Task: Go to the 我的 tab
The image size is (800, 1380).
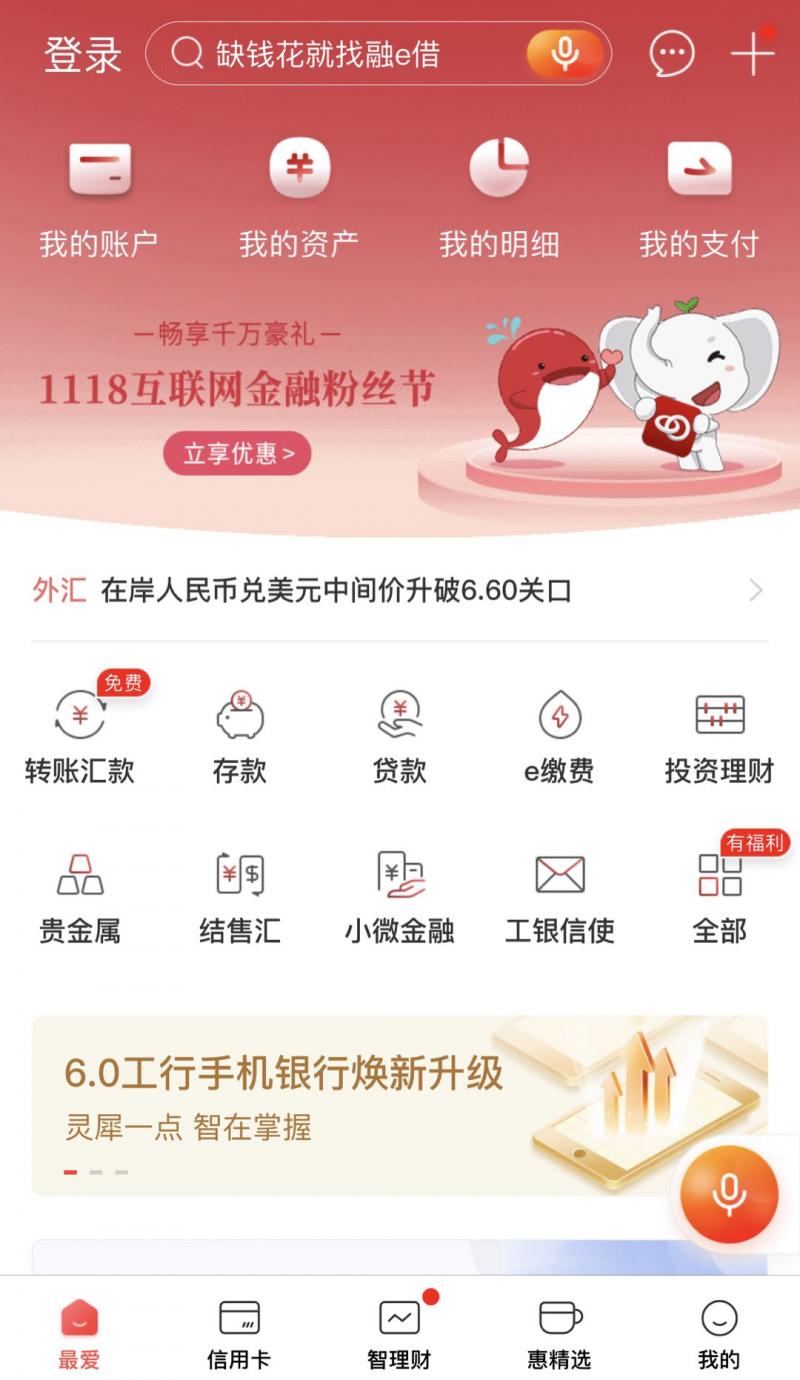Action: pos(719,1334)
